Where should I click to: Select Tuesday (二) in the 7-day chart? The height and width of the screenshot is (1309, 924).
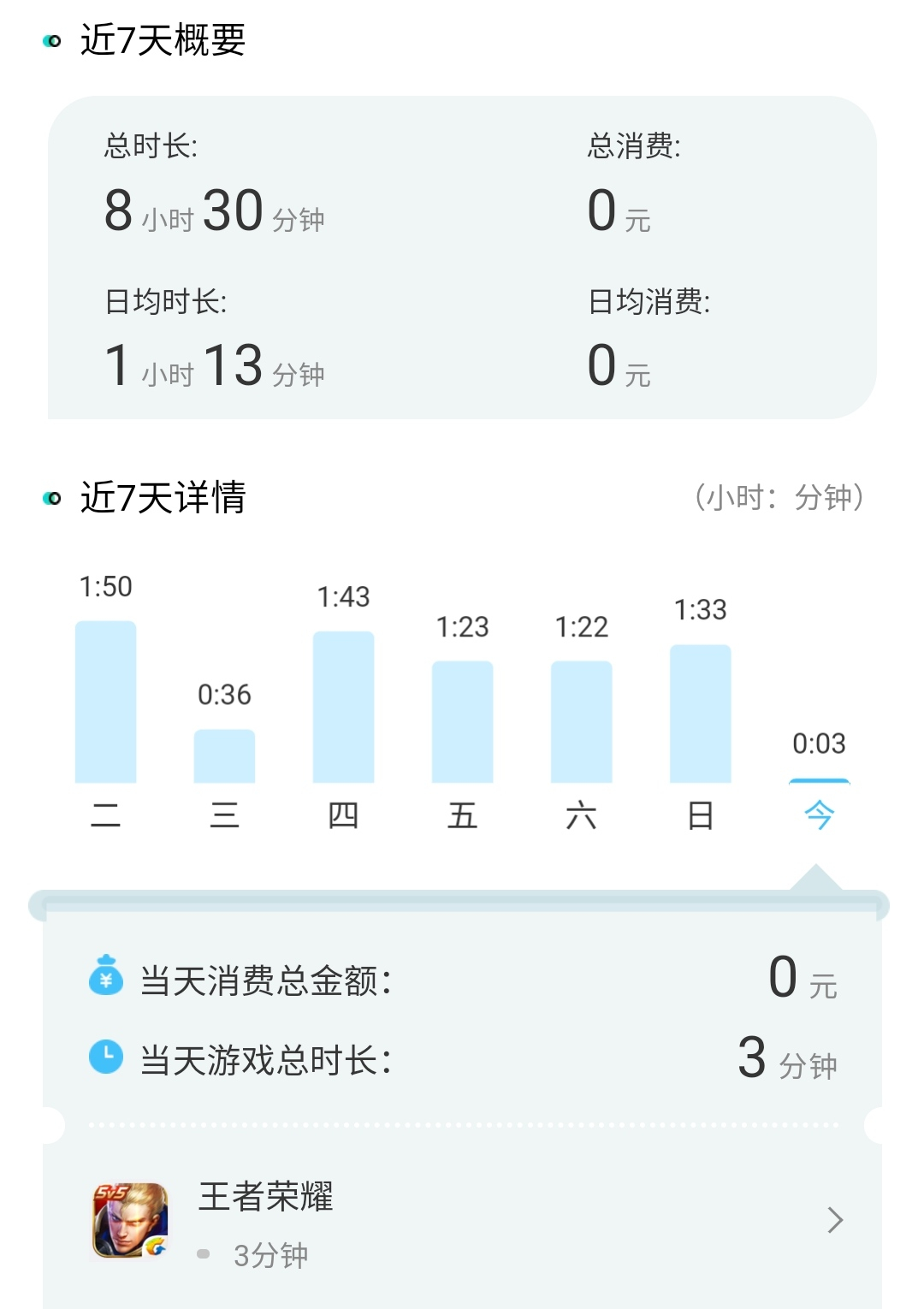pos(105,702)
